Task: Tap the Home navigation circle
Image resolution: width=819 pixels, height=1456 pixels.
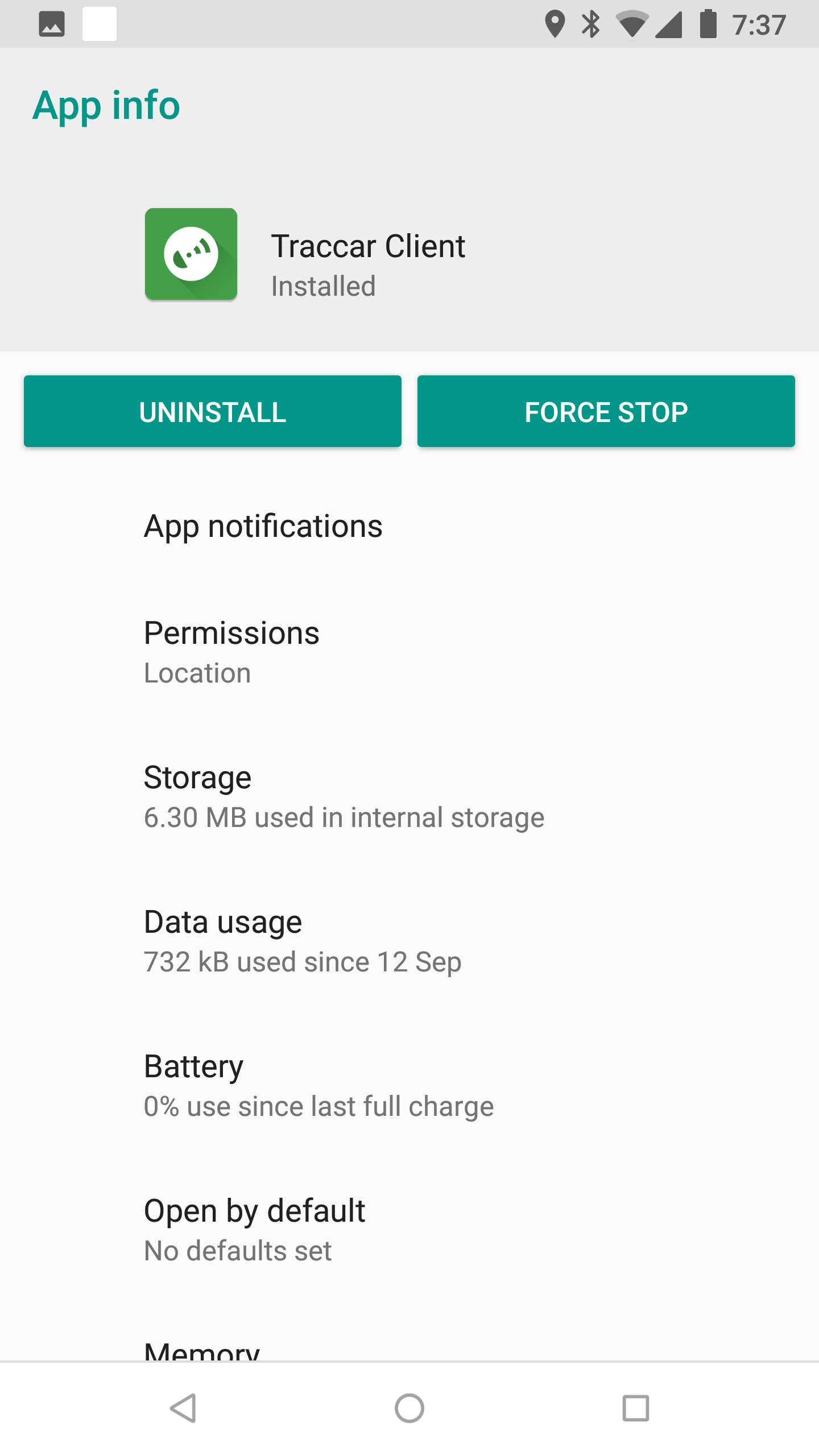Action: point(409,1409)
